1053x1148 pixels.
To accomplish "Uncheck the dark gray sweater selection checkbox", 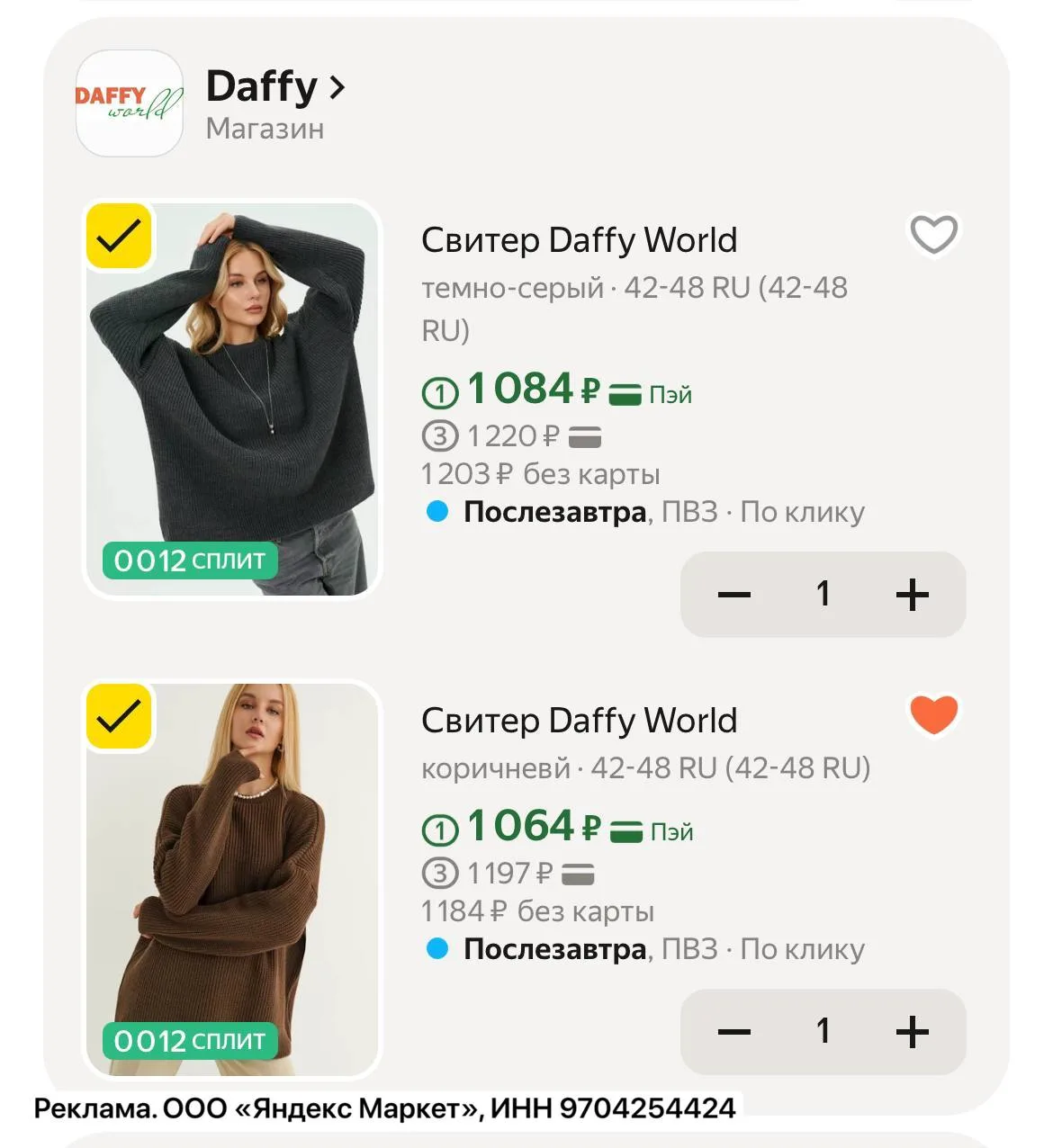I will (x=119, y=237).
